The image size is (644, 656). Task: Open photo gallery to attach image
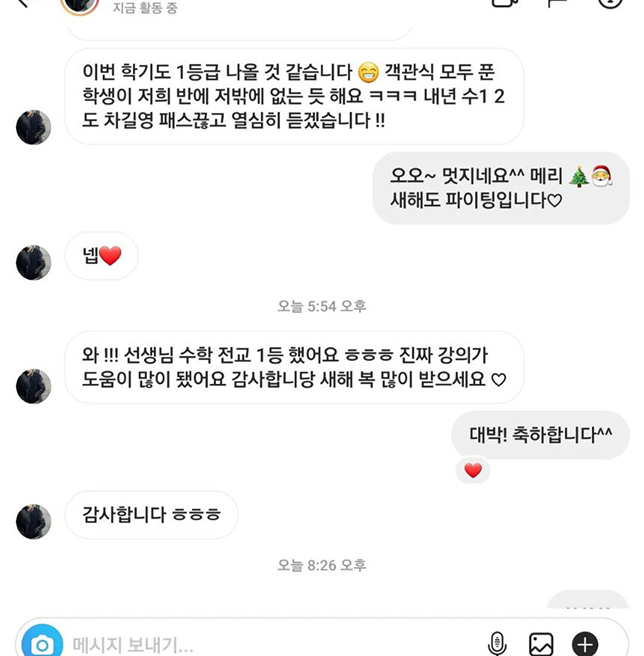[541, 644]
